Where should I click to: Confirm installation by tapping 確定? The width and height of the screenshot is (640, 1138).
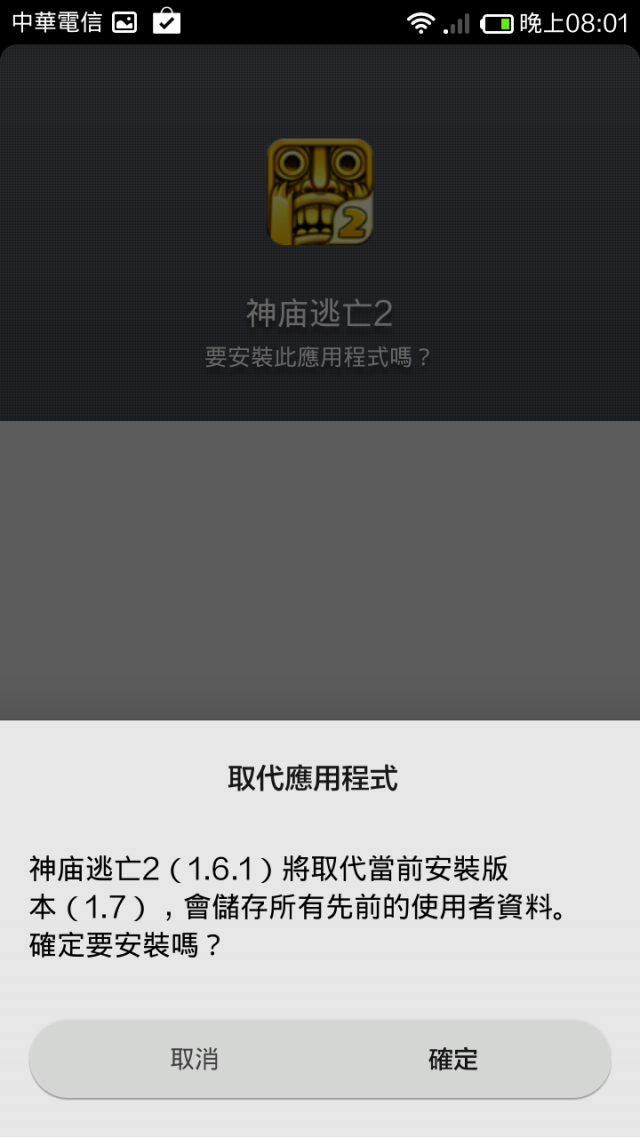(453, 1059)
